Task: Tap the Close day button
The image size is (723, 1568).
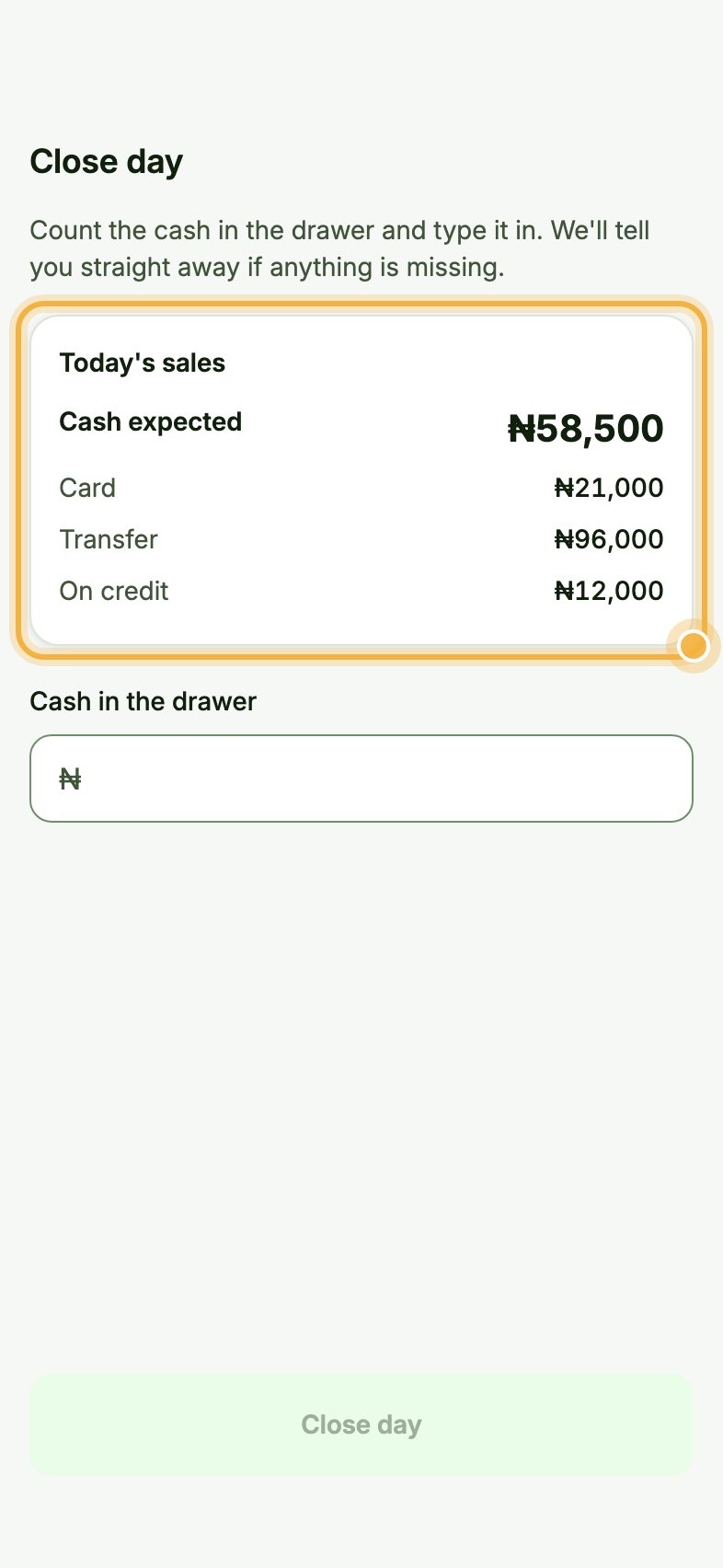Action: 361,1424
